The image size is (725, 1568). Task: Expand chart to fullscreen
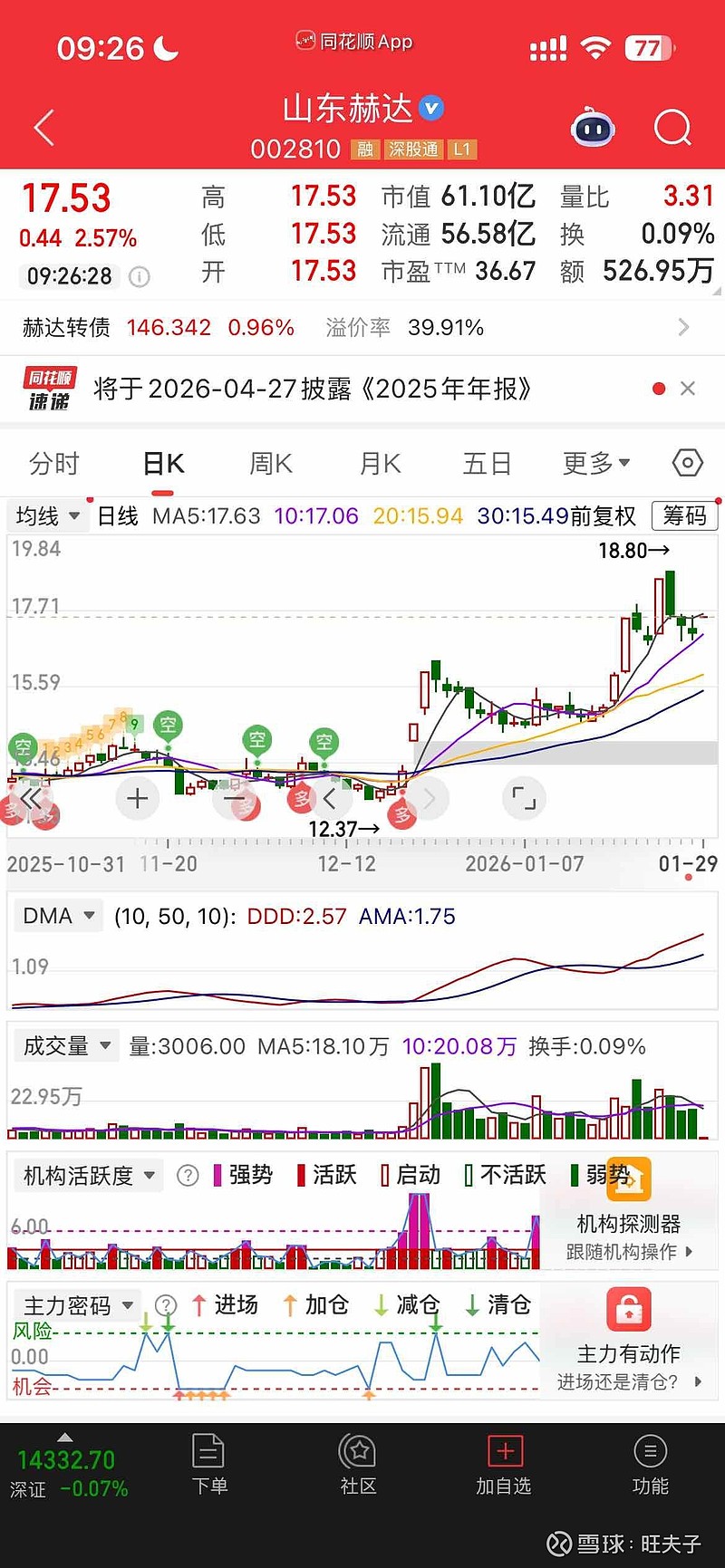524,798
